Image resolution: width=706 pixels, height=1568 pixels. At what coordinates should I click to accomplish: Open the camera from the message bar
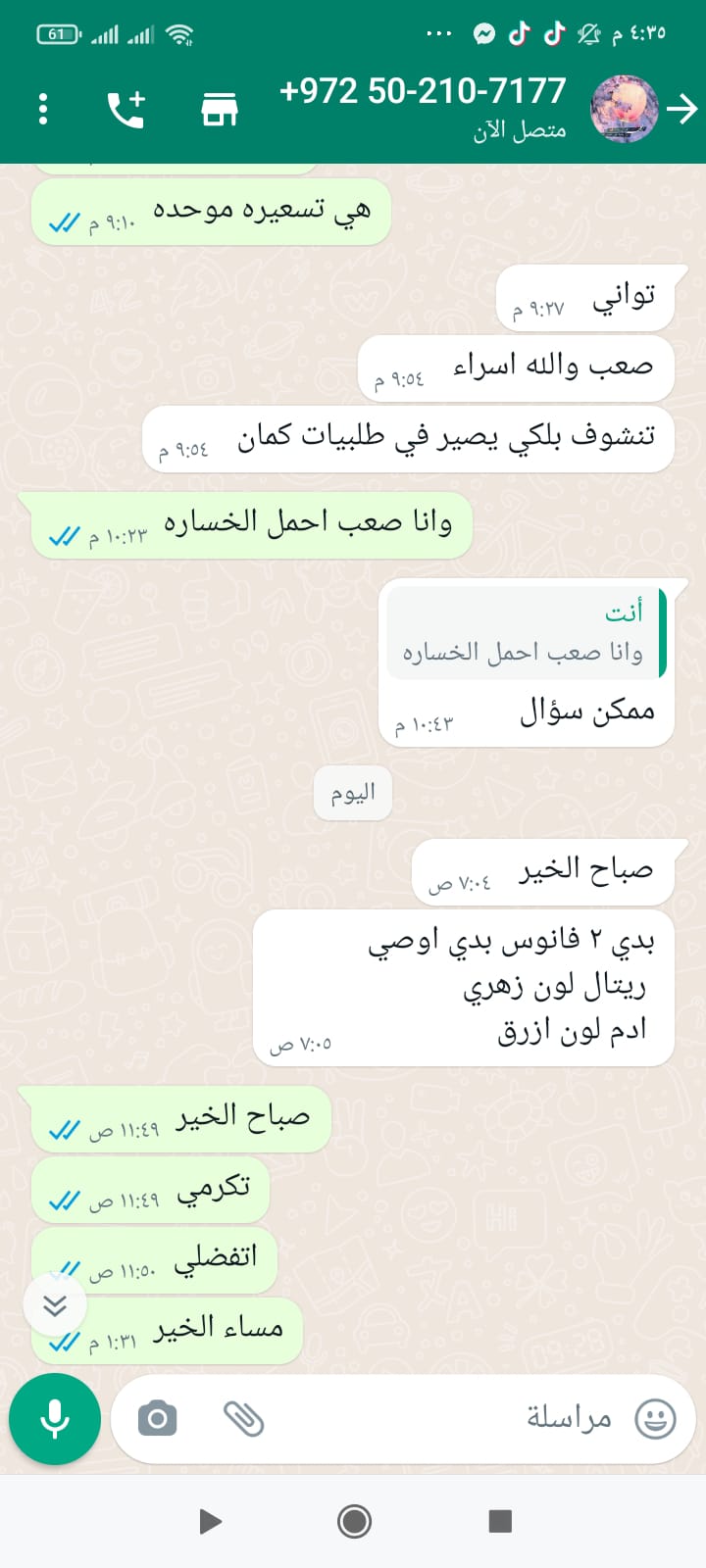point(157,1418)
